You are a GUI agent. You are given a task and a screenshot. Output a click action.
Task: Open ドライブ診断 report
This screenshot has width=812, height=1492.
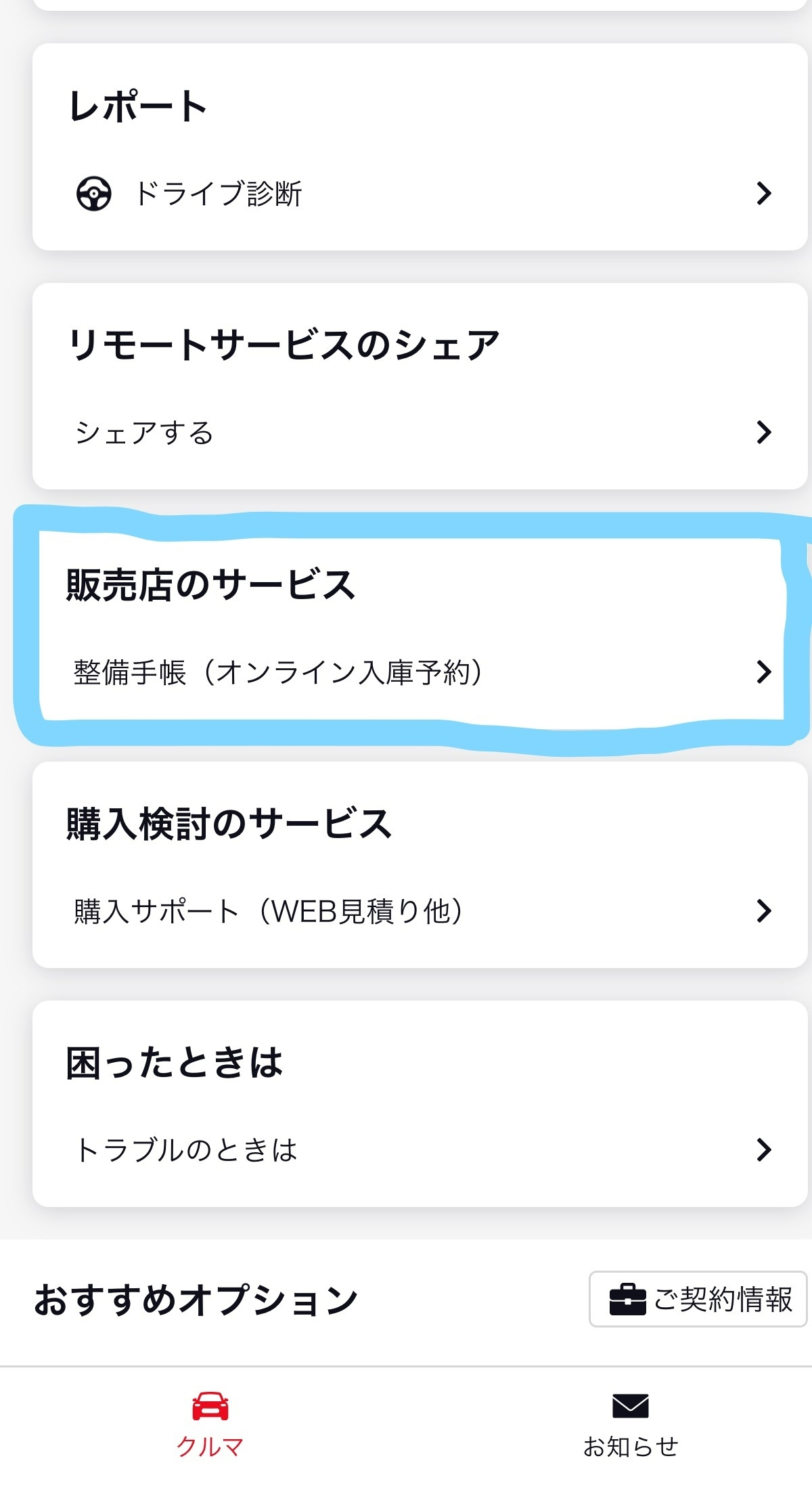(420, 194)
